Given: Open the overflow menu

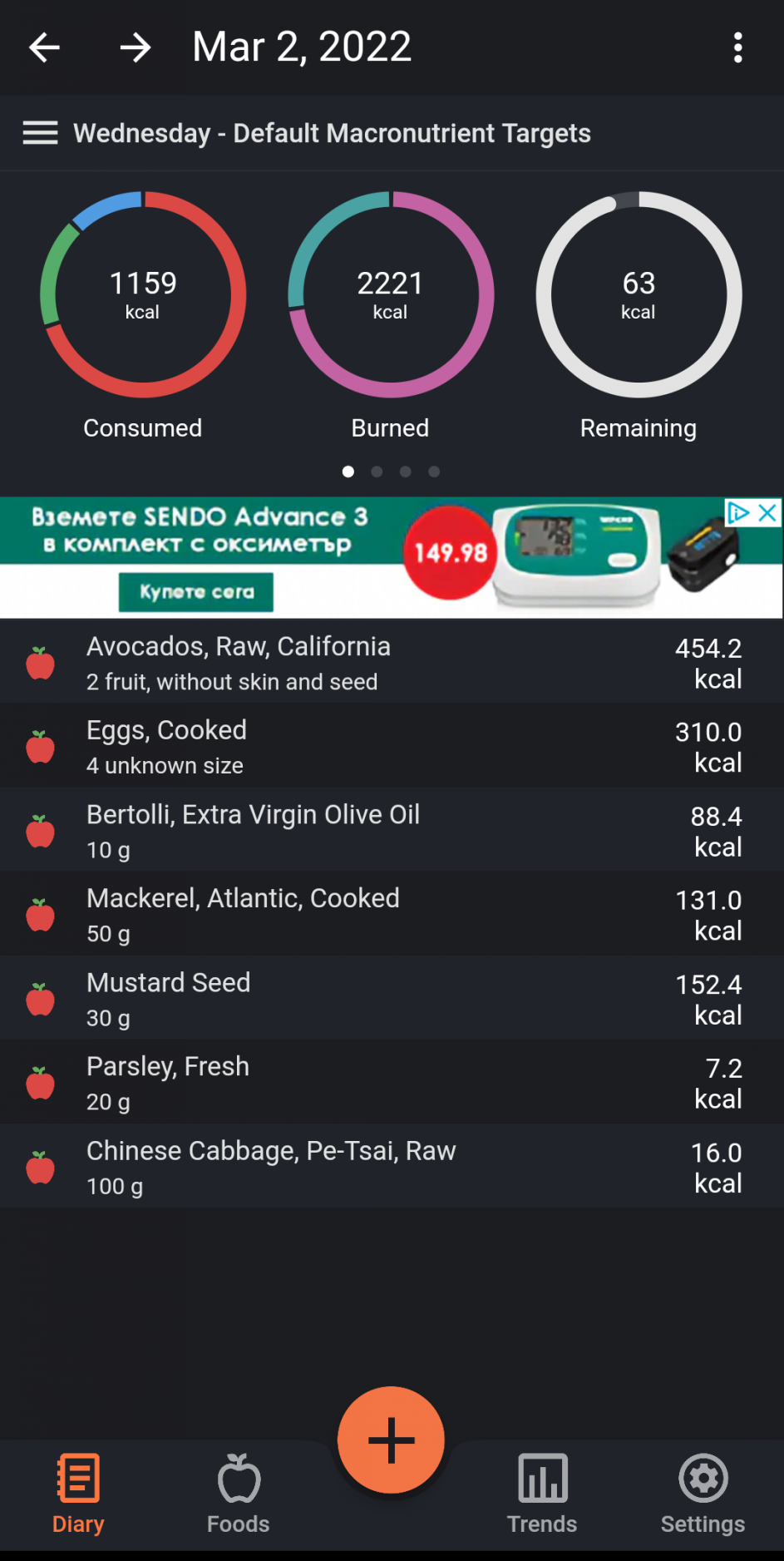Looking at the screenshot, I should pyautogui.click(x=737, y=47).
